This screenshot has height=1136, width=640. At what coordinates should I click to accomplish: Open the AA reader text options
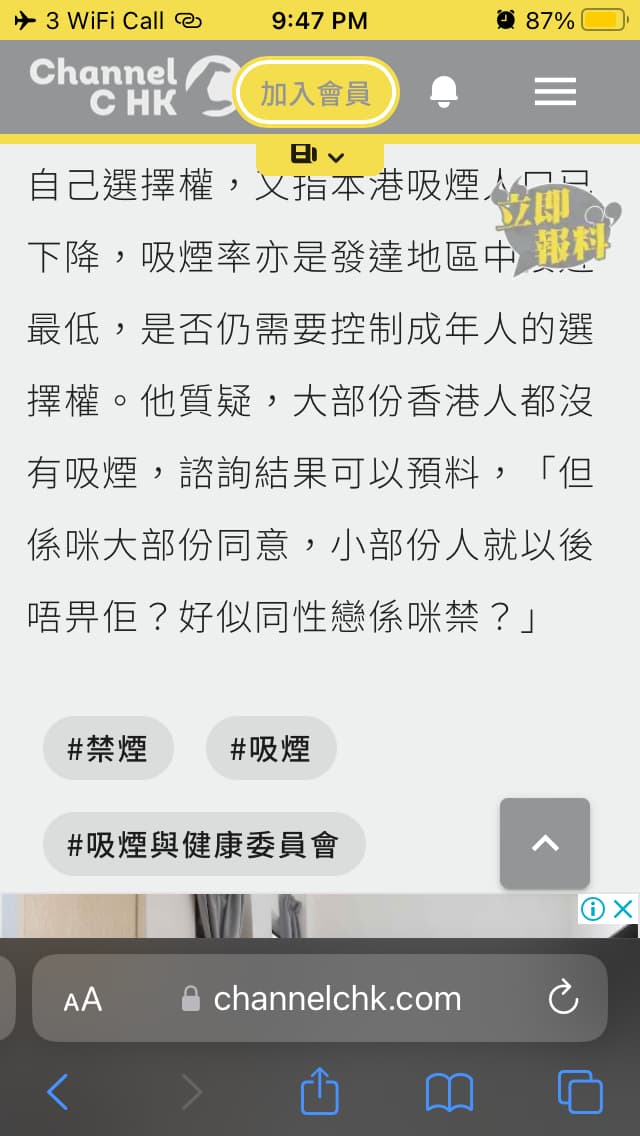pyautogui.click(x=83, y=1000)
